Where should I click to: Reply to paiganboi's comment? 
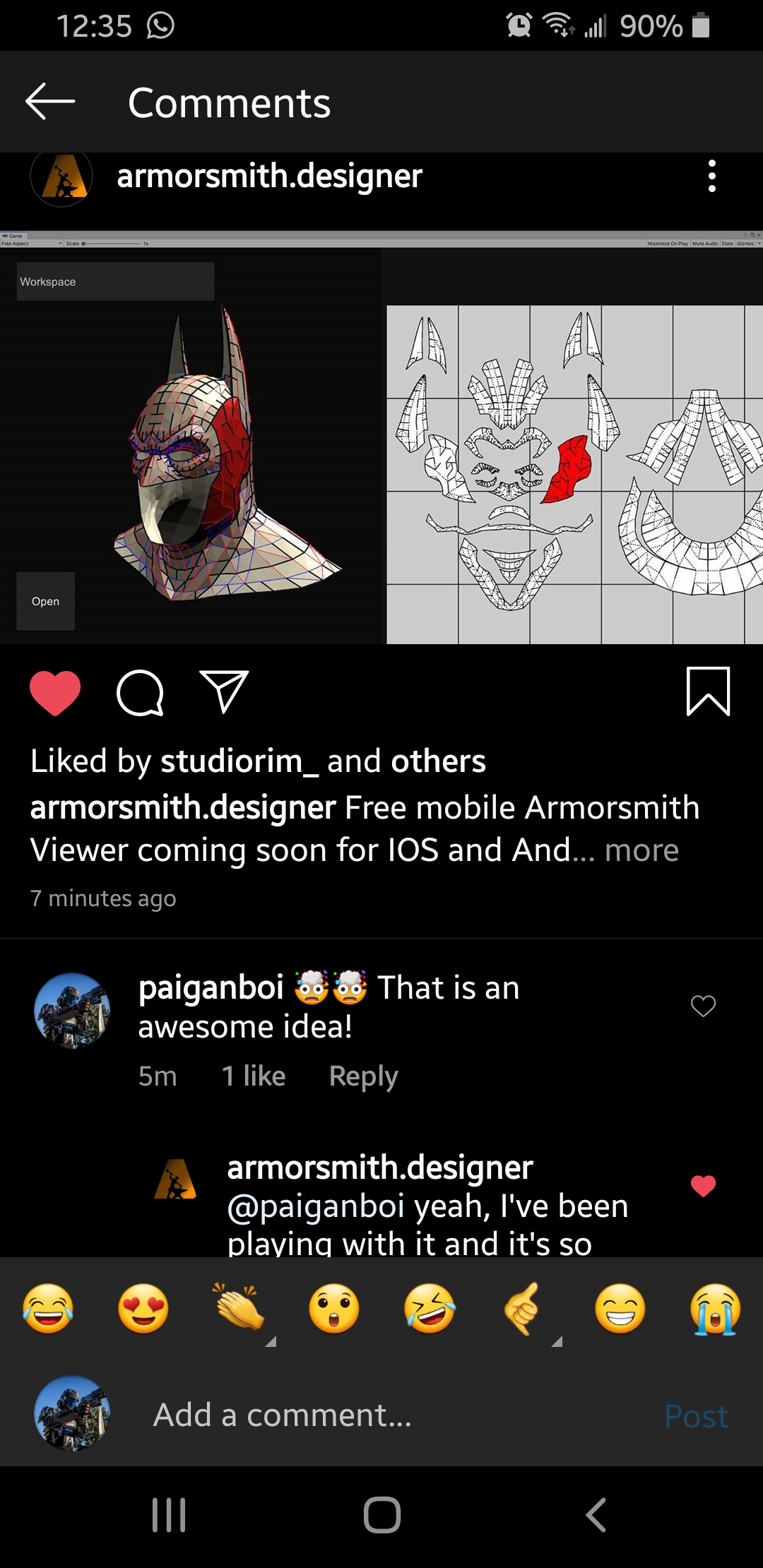363,1076
